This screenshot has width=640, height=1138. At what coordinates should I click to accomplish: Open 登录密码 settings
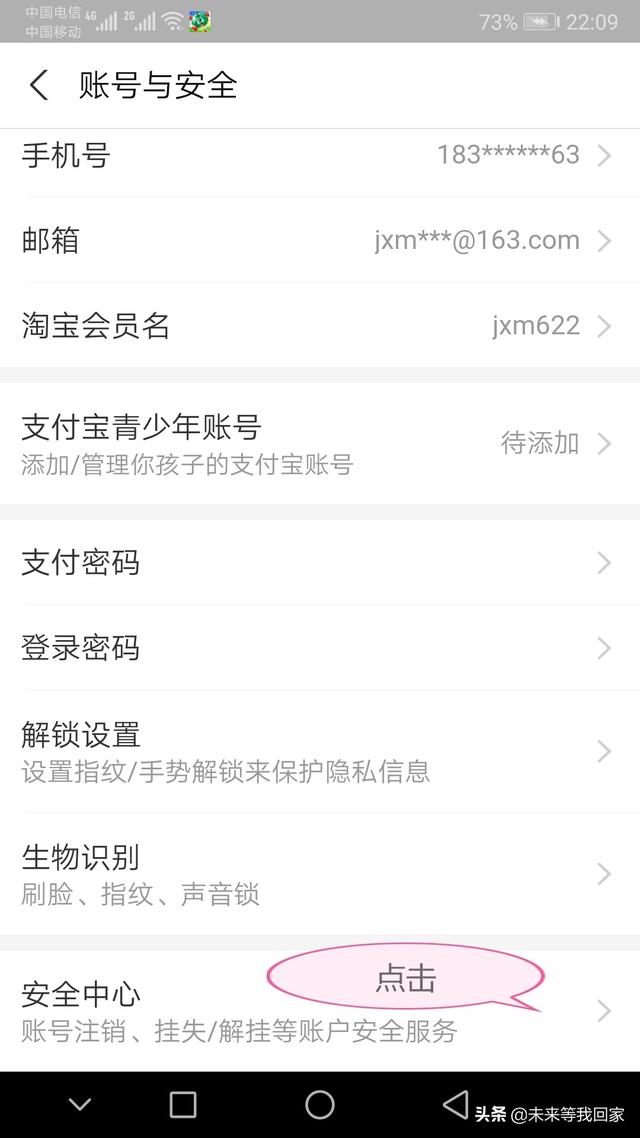click(320, 647)
